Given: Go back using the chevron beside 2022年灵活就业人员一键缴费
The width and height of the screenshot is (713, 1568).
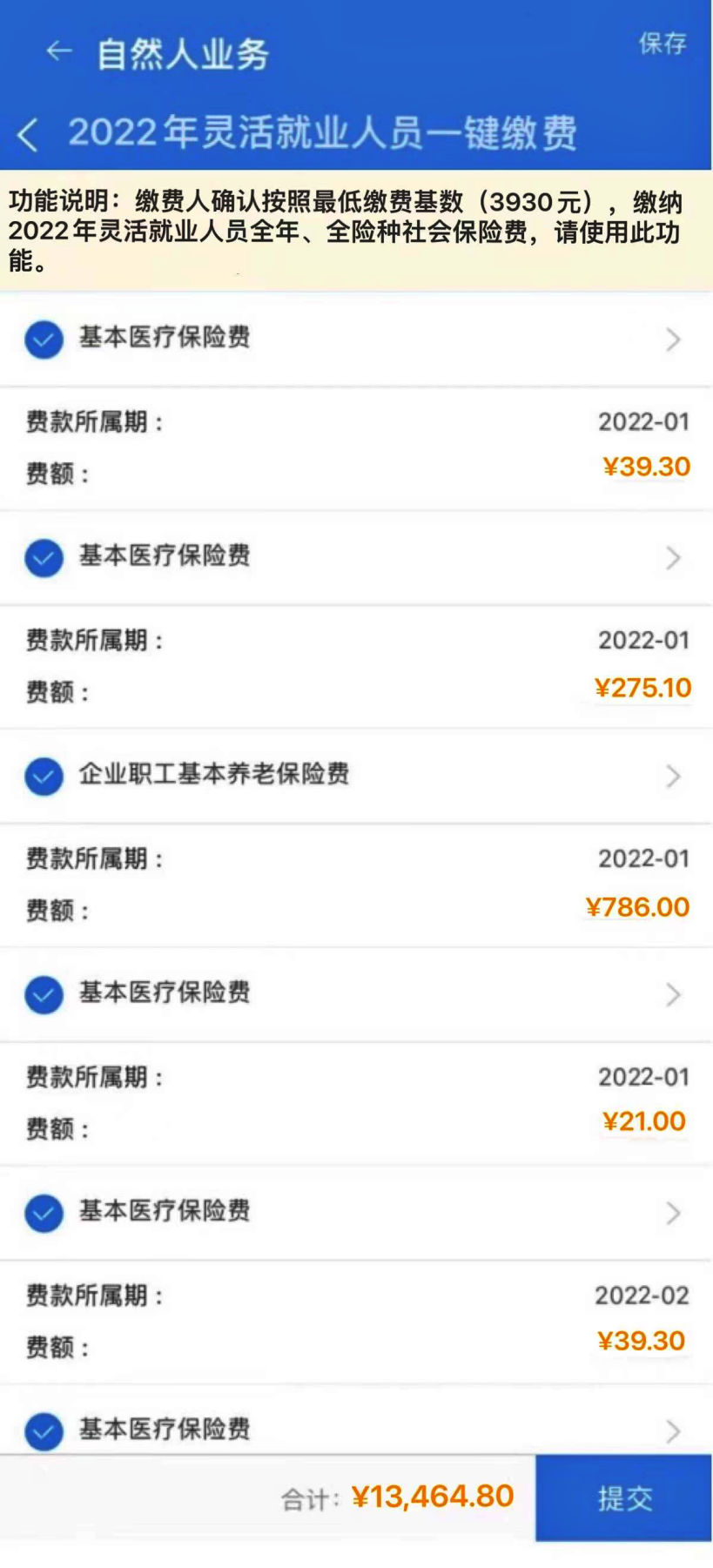Looking at the screenshot, I should pyautogui.click(x=28, y=135).
